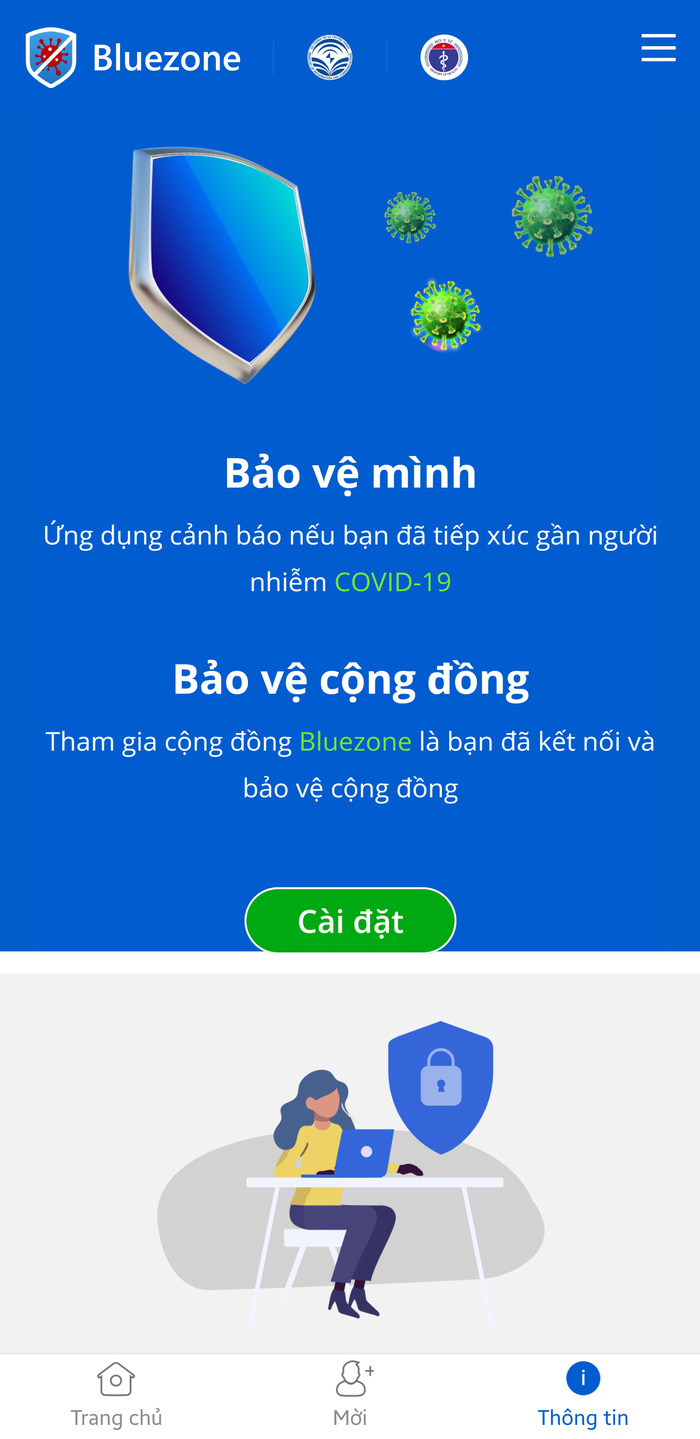This screenshot has height=1439, width=700.
Task: Open the hamburger menu
Action: pos(658,48)
